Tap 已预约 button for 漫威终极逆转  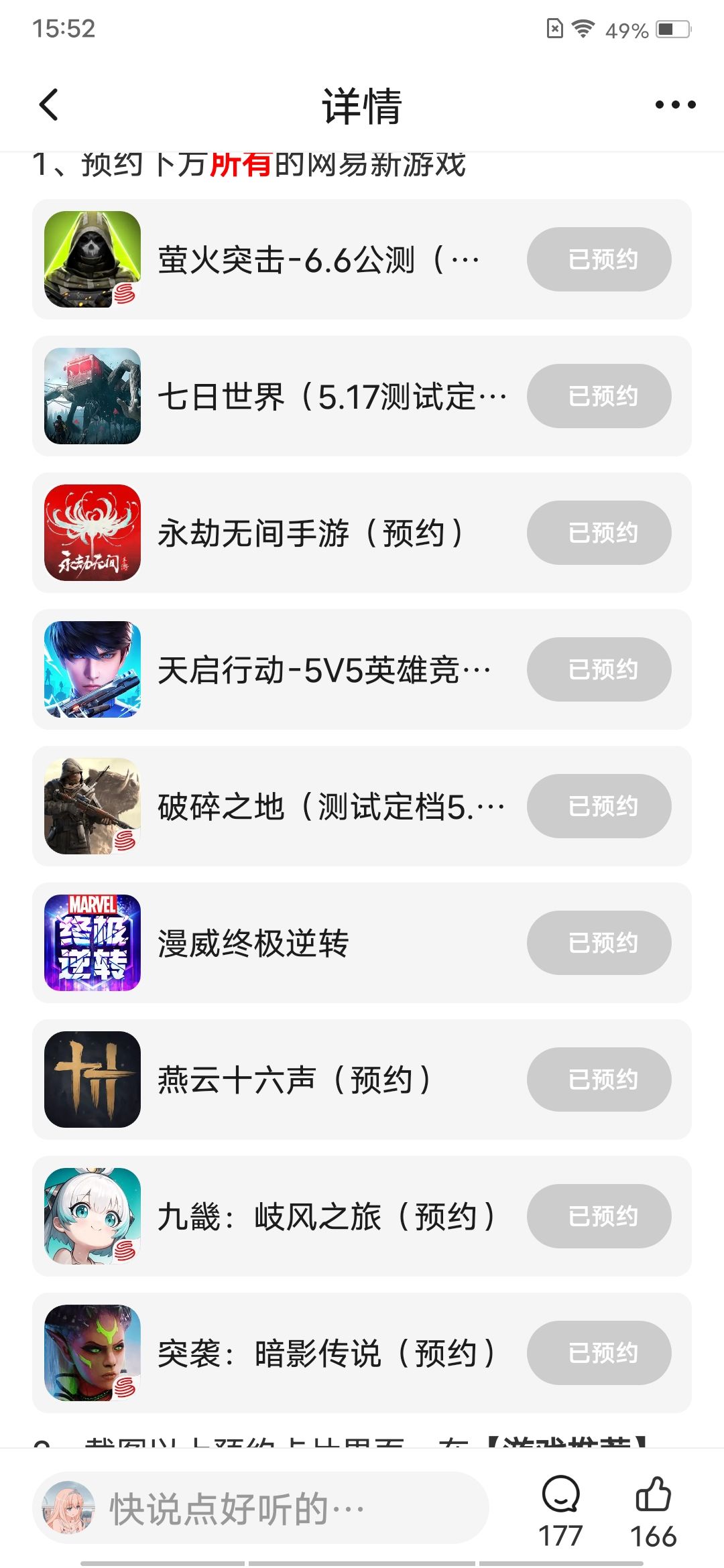(x=599, y=943)
